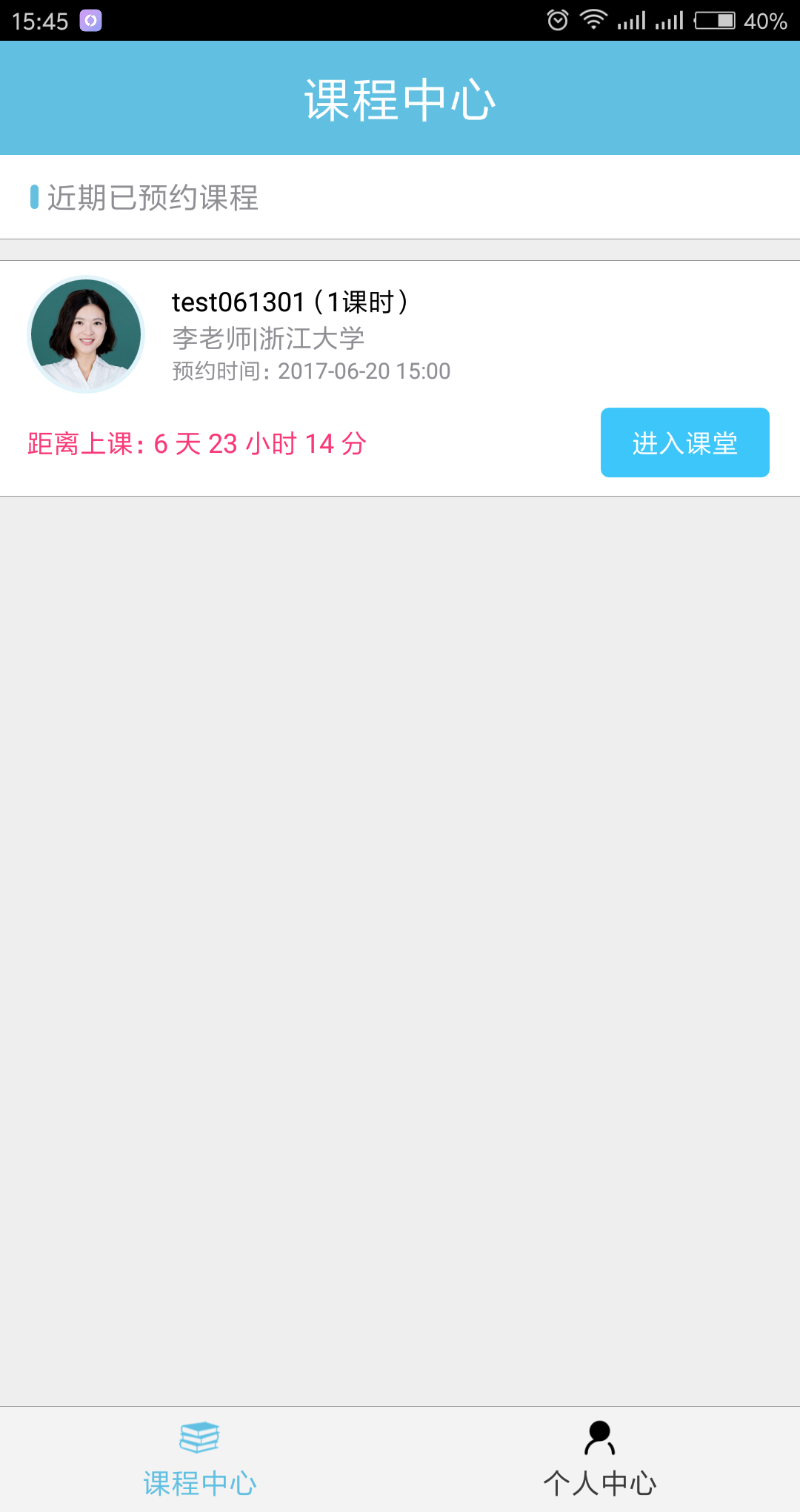Select the 课程中心 bottom tab
The image size is (800, 1512).
pos(200,1459)
